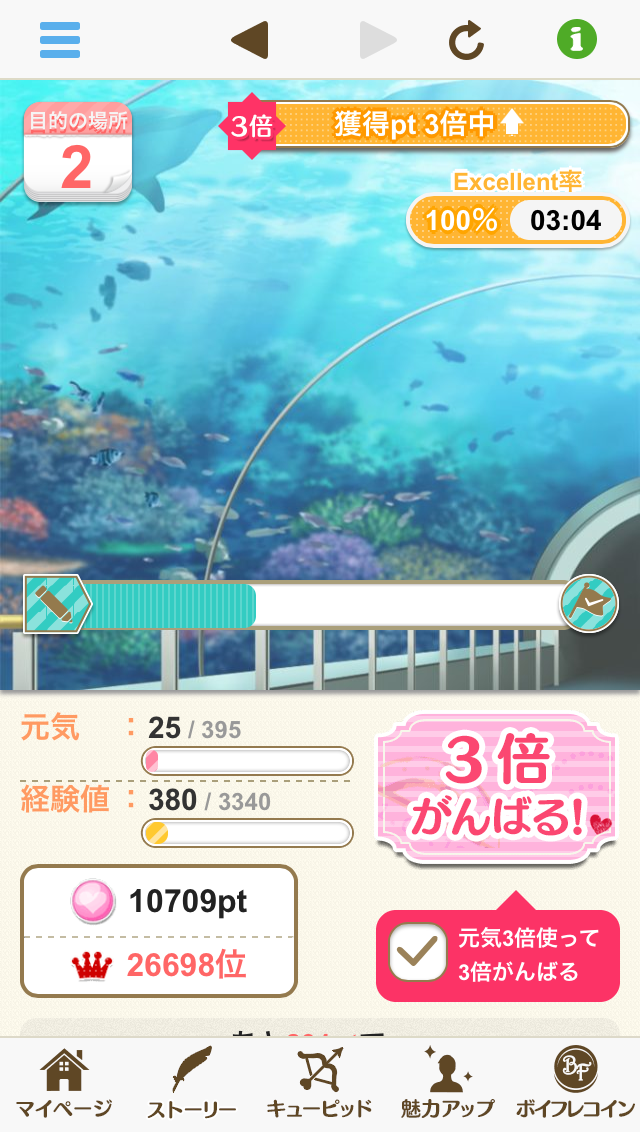This screenshot has width=640, height=1136.
Task: Open the hamburger menu
Action: click(60, 40)
